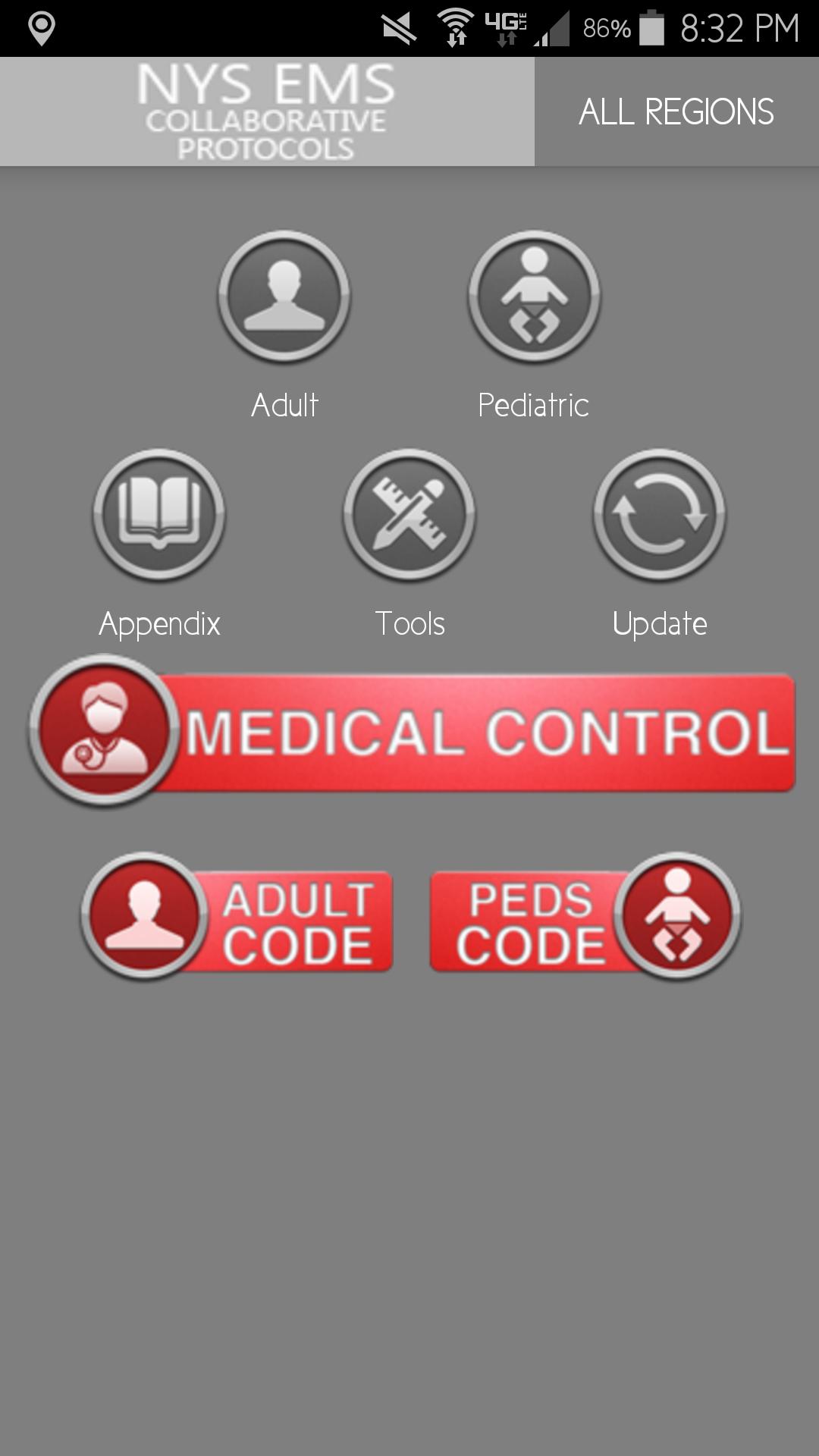Start the Peds Code
Screen dimensions: 819x1456
point(584,918)
